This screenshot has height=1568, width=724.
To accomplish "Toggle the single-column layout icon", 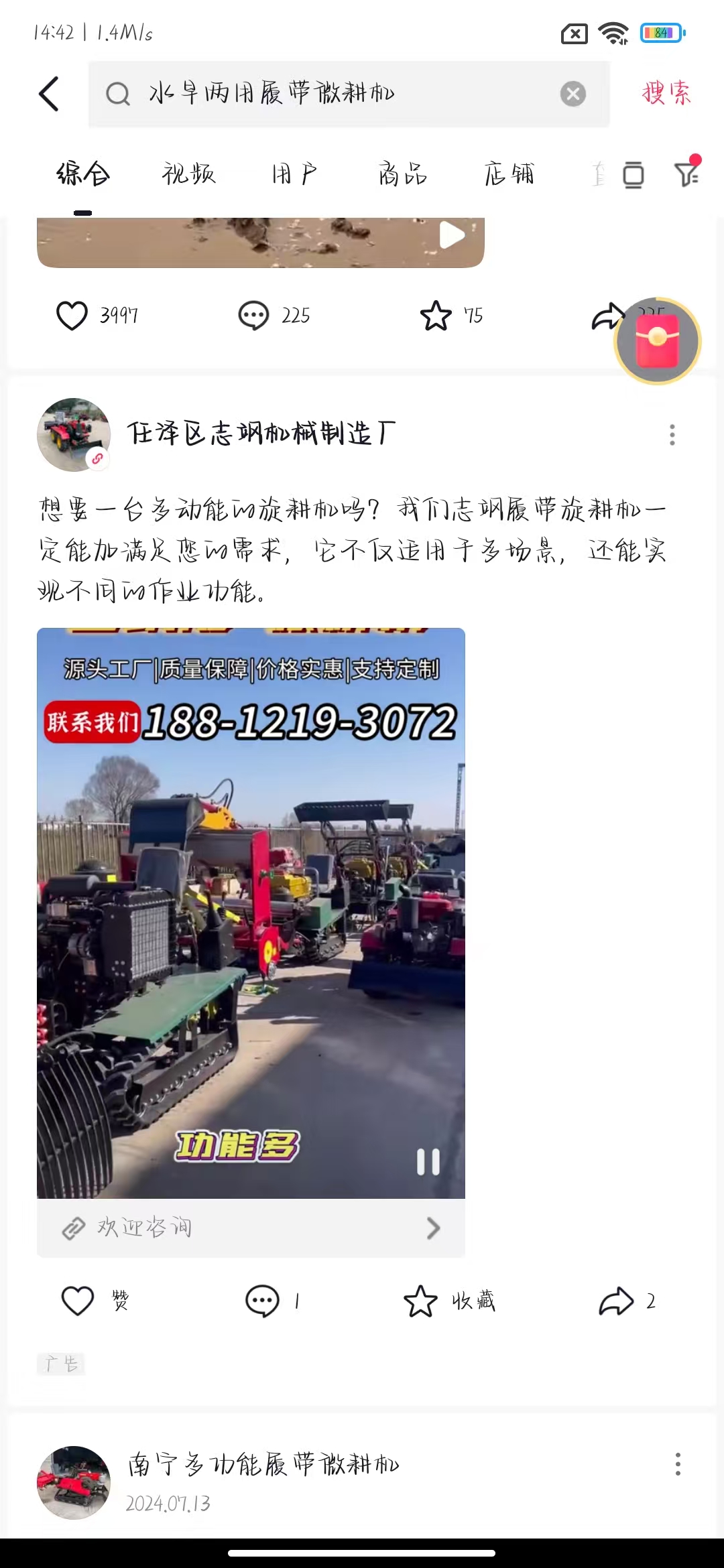I will click(x=633, y=175).
